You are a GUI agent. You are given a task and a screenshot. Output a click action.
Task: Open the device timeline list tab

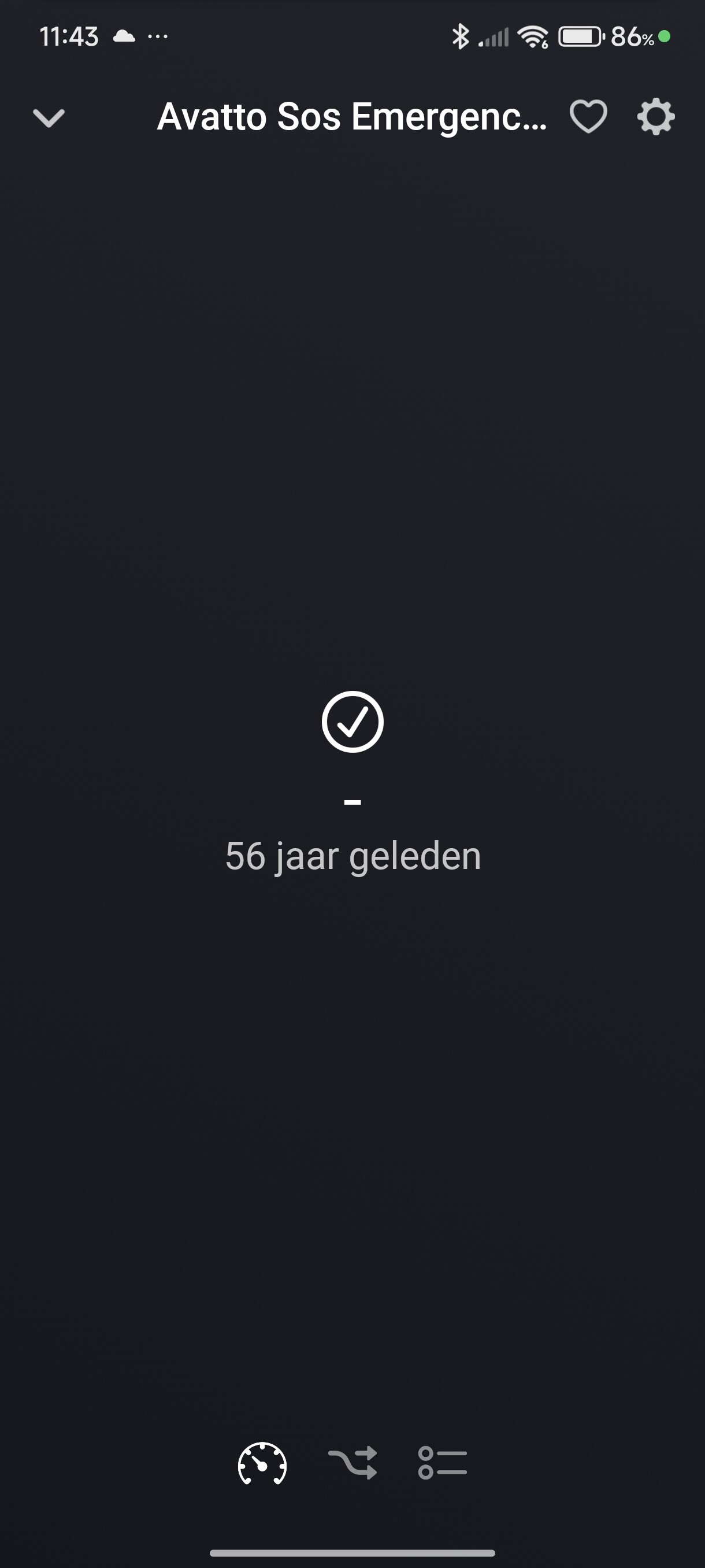[443, 1463]
